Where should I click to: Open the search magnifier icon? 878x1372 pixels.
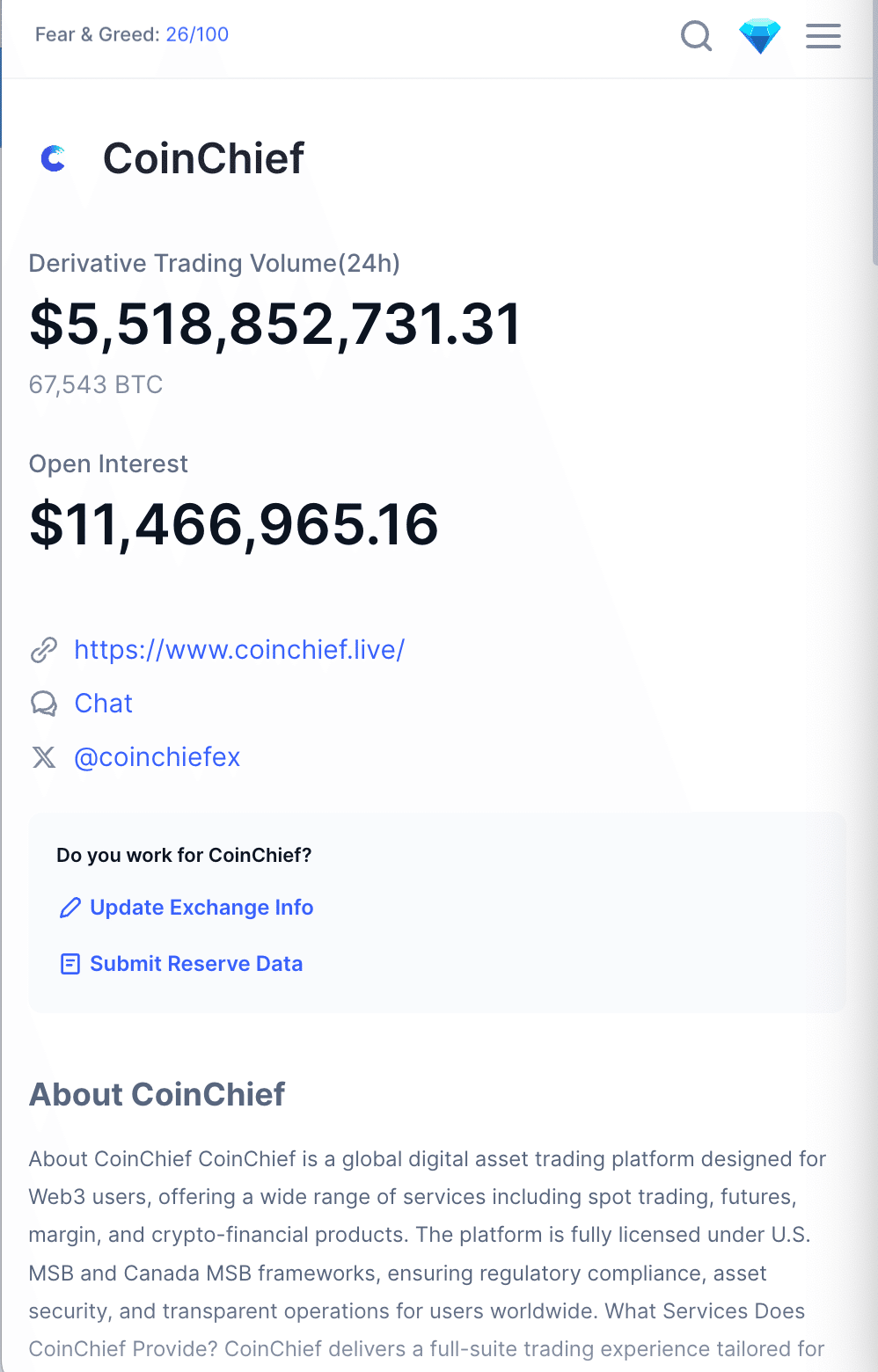(696, 36)
